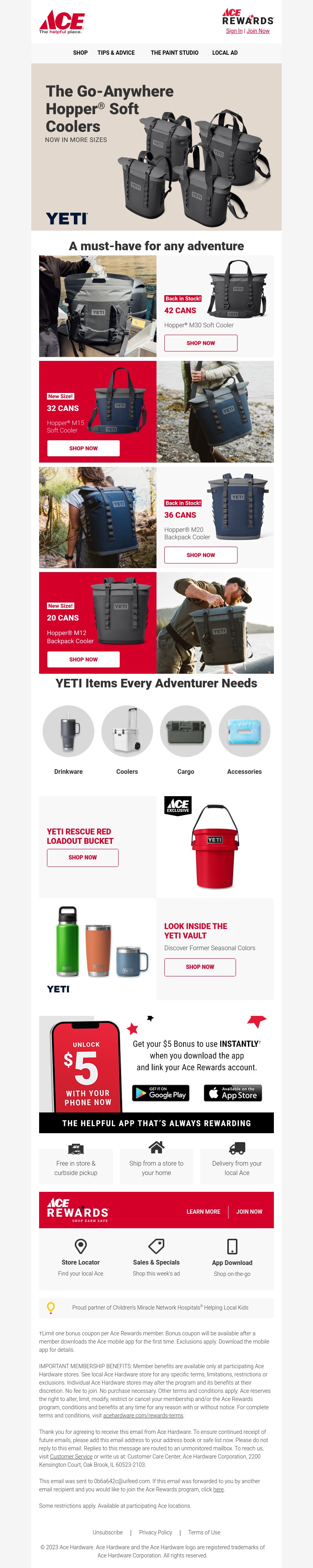Open TIPS & ADVICE
Image resolution: width=313 pixels, height=1568 pixels.
click(x=116, y=53)
